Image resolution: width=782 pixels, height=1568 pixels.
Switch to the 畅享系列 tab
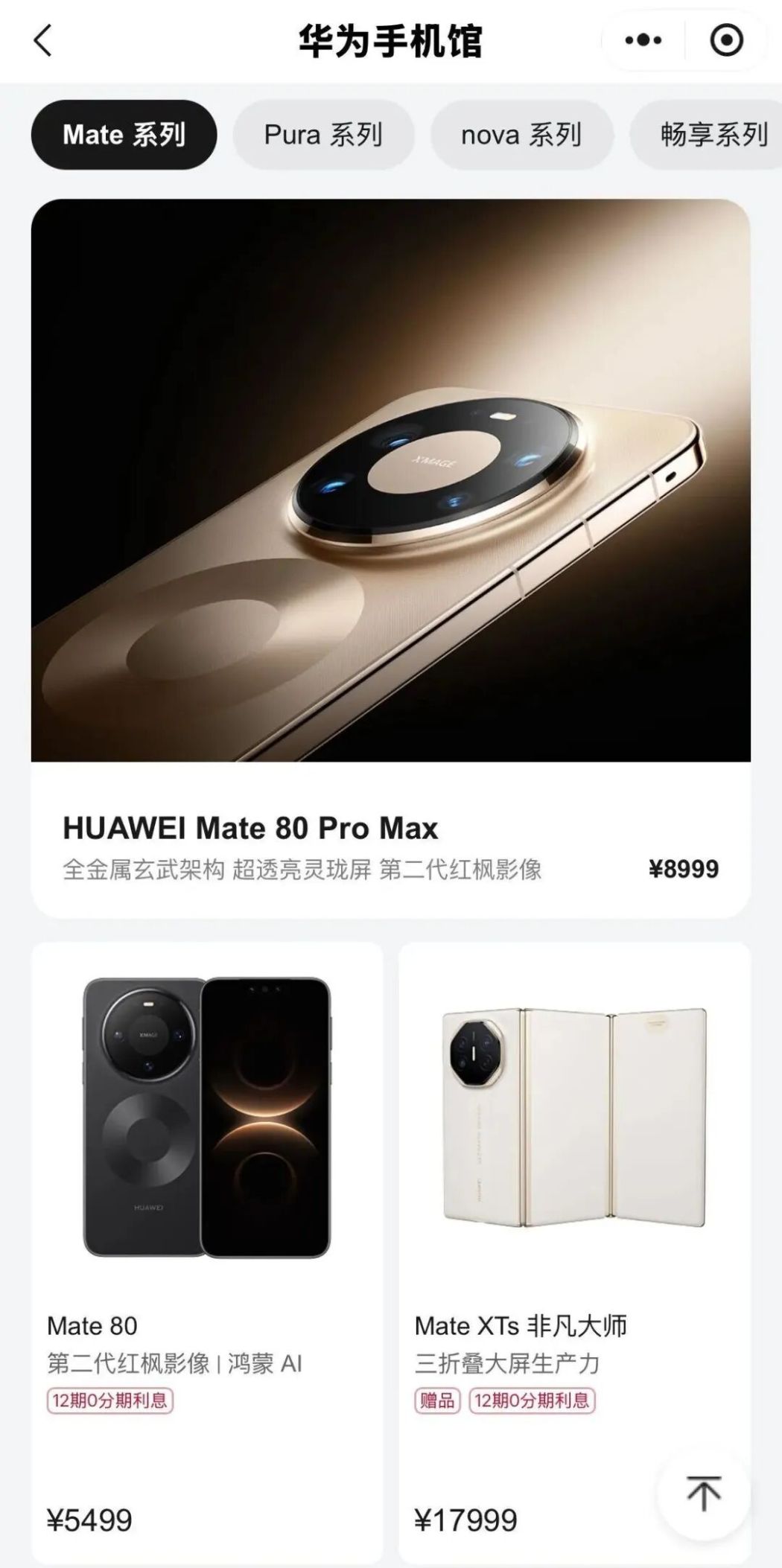coord(706,135)
